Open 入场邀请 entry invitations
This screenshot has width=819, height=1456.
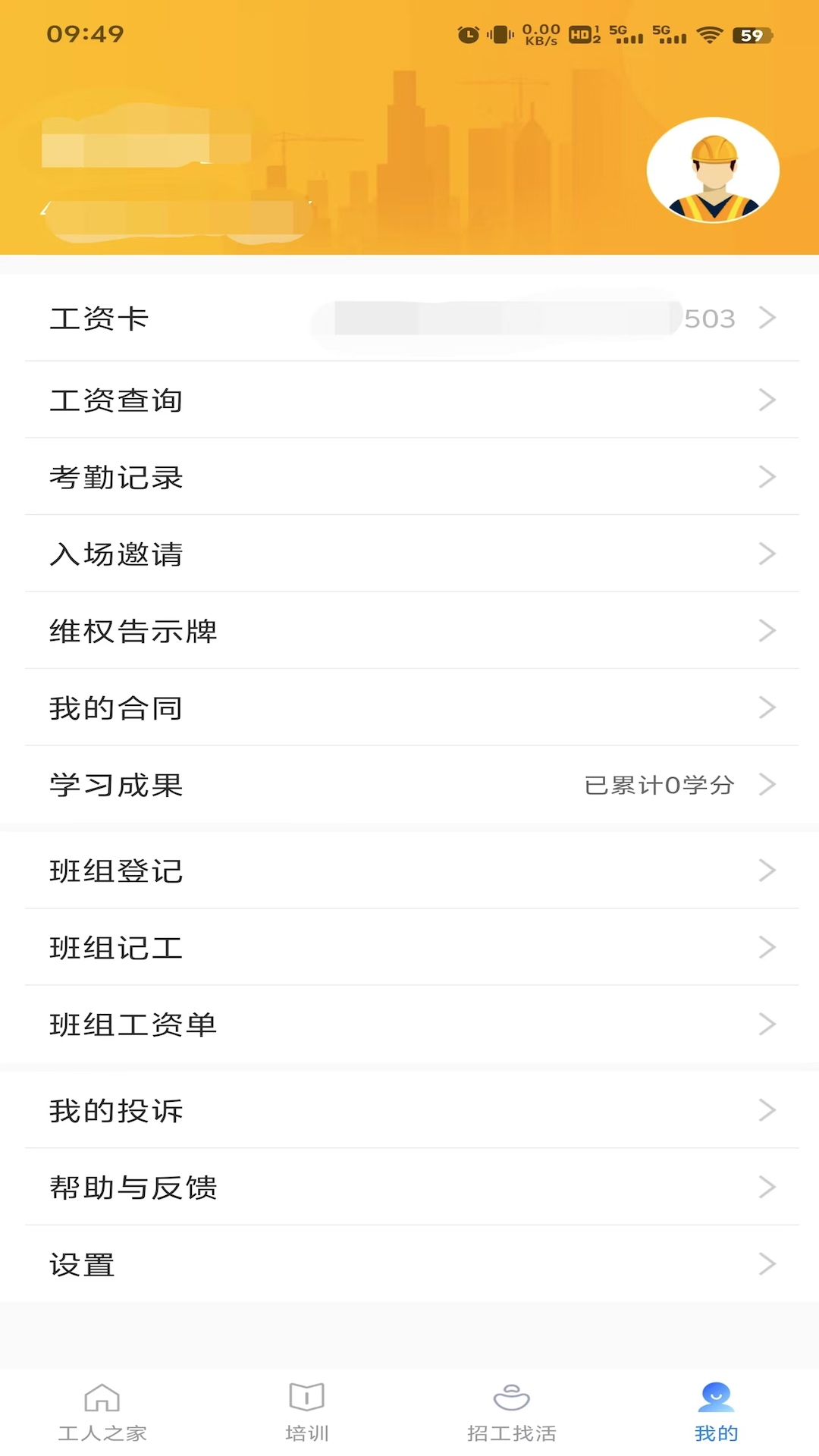pyautogui.click(x=409, y=554)
